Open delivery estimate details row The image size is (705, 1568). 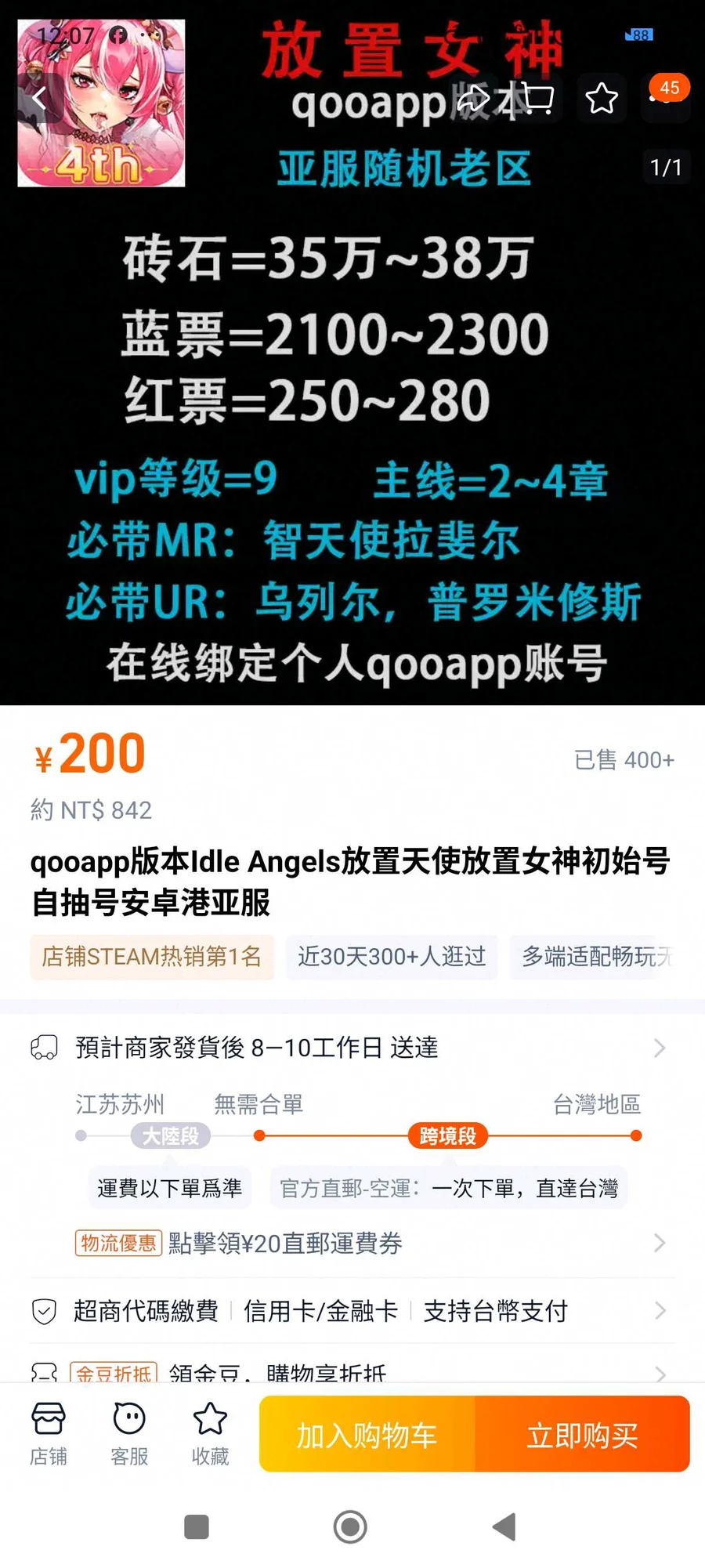coord(352,1048)
